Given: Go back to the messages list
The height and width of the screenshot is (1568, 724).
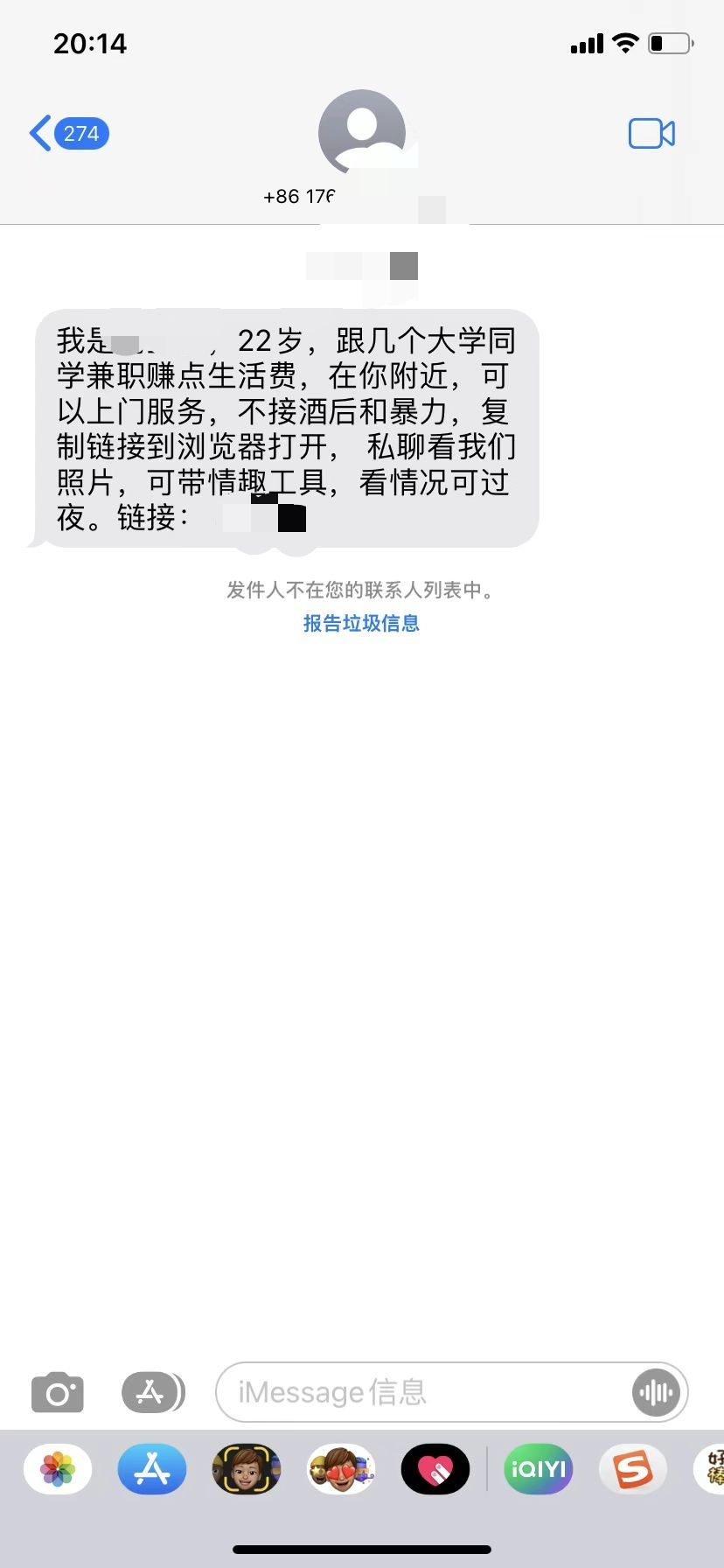Looking at the screenshot, I should coord(68,134).
